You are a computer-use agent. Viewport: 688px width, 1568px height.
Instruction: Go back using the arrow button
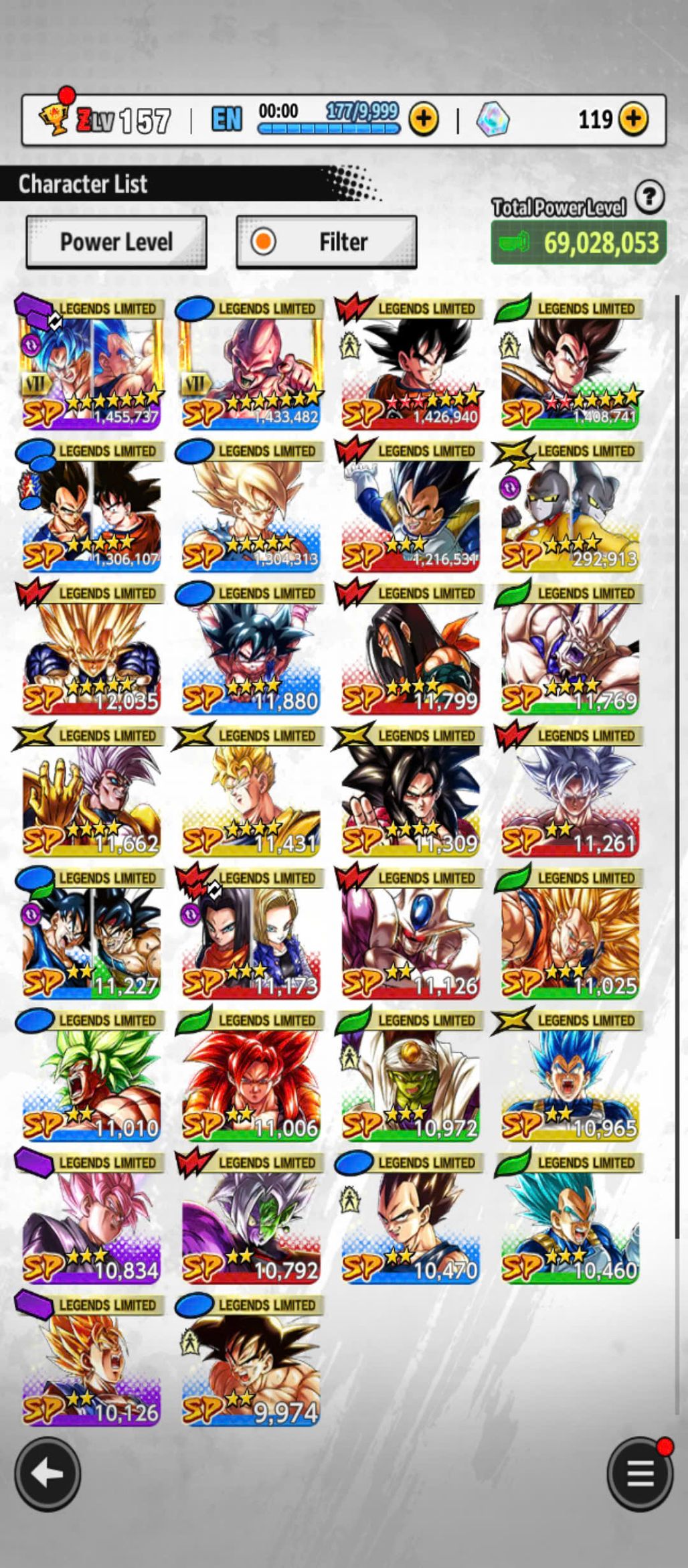48,1474
